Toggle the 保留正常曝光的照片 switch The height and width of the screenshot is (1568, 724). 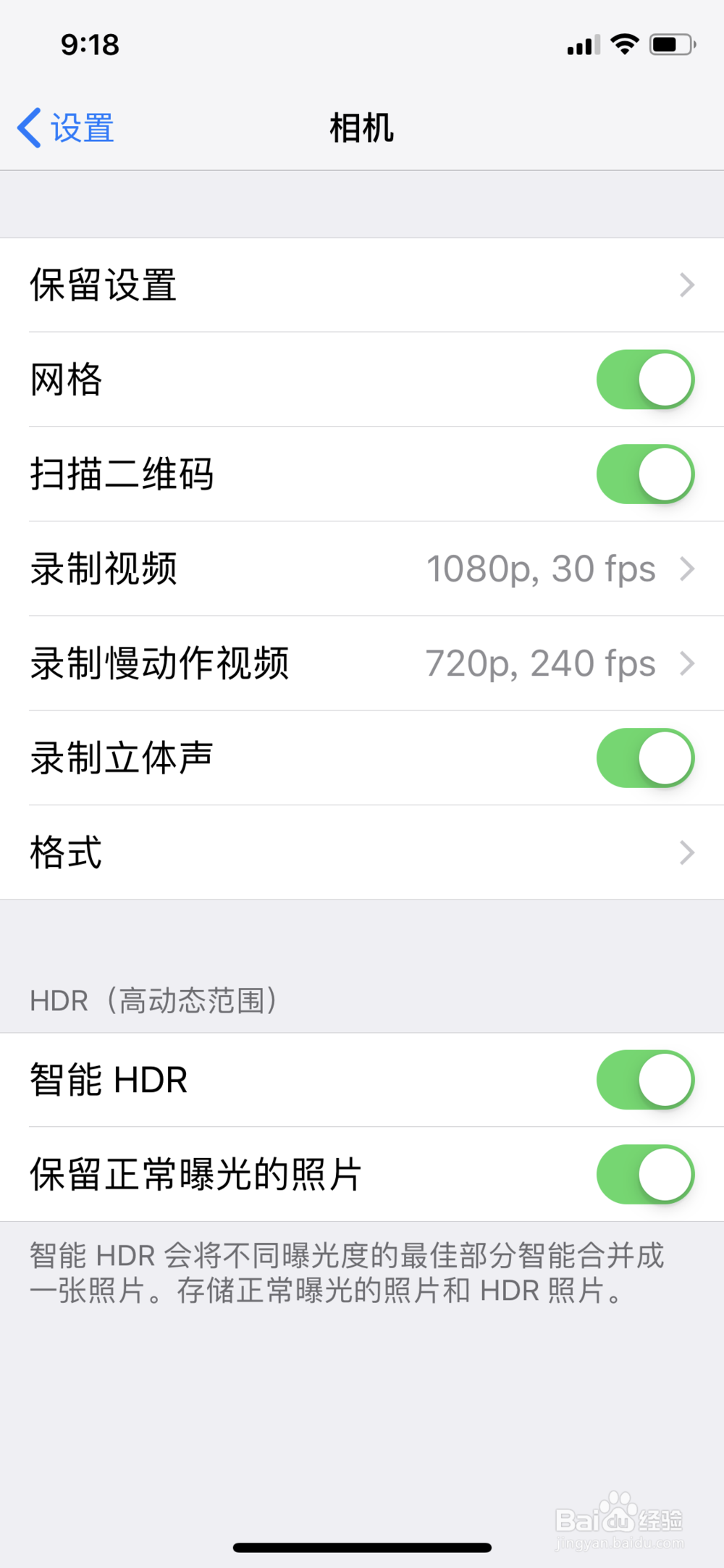[645, 1173]
